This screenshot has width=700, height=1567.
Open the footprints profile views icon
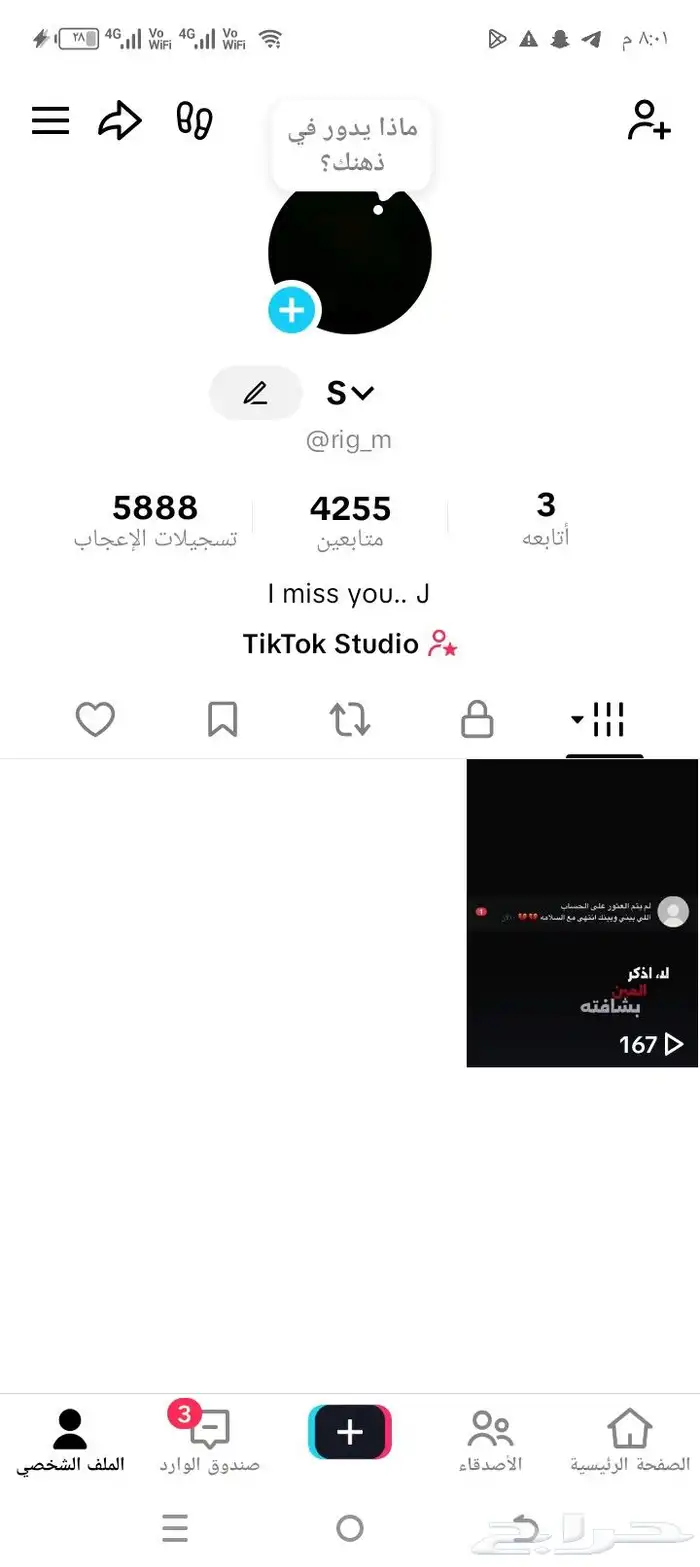tap(194, 121)
